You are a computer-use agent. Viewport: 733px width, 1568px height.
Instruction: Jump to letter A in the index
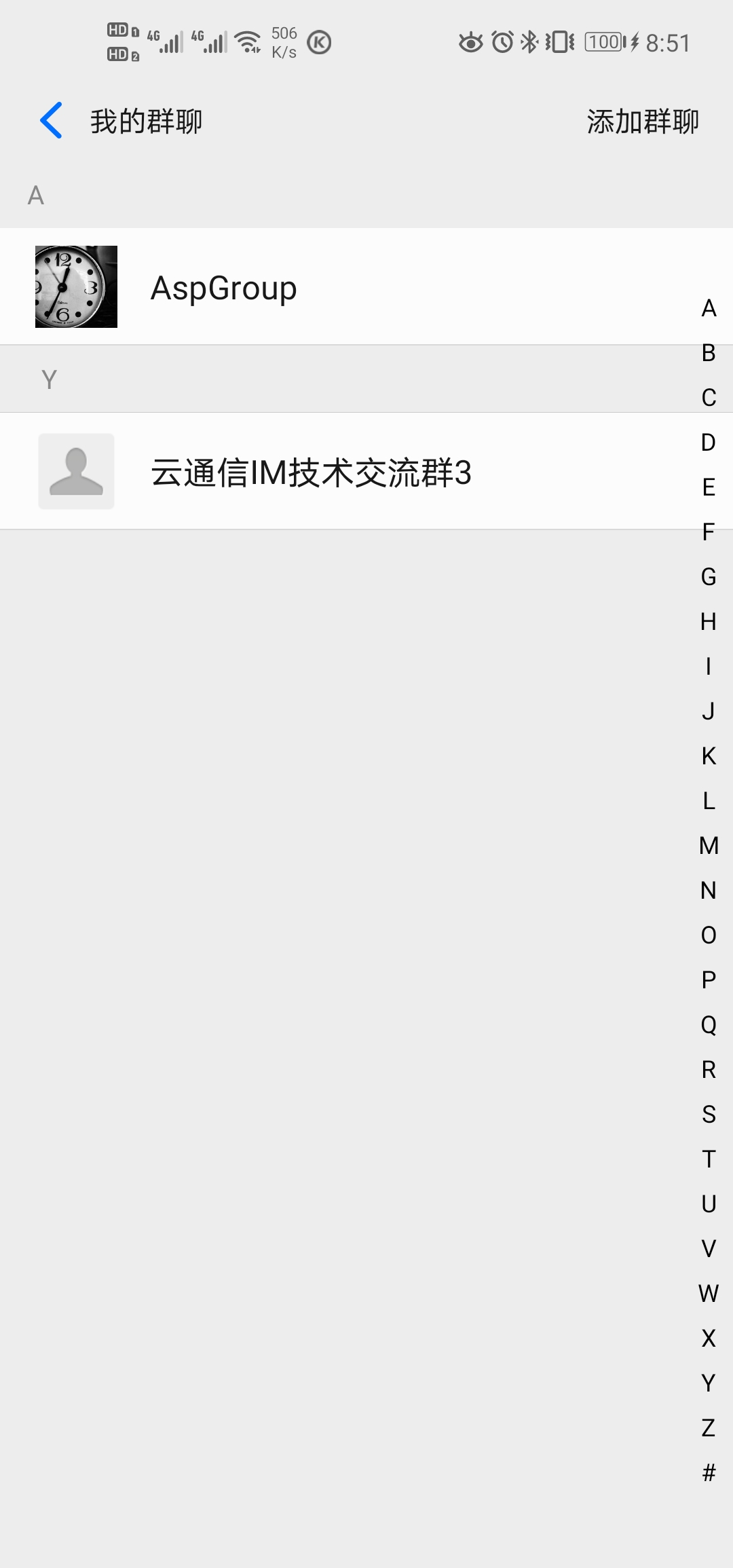[709, 308]
